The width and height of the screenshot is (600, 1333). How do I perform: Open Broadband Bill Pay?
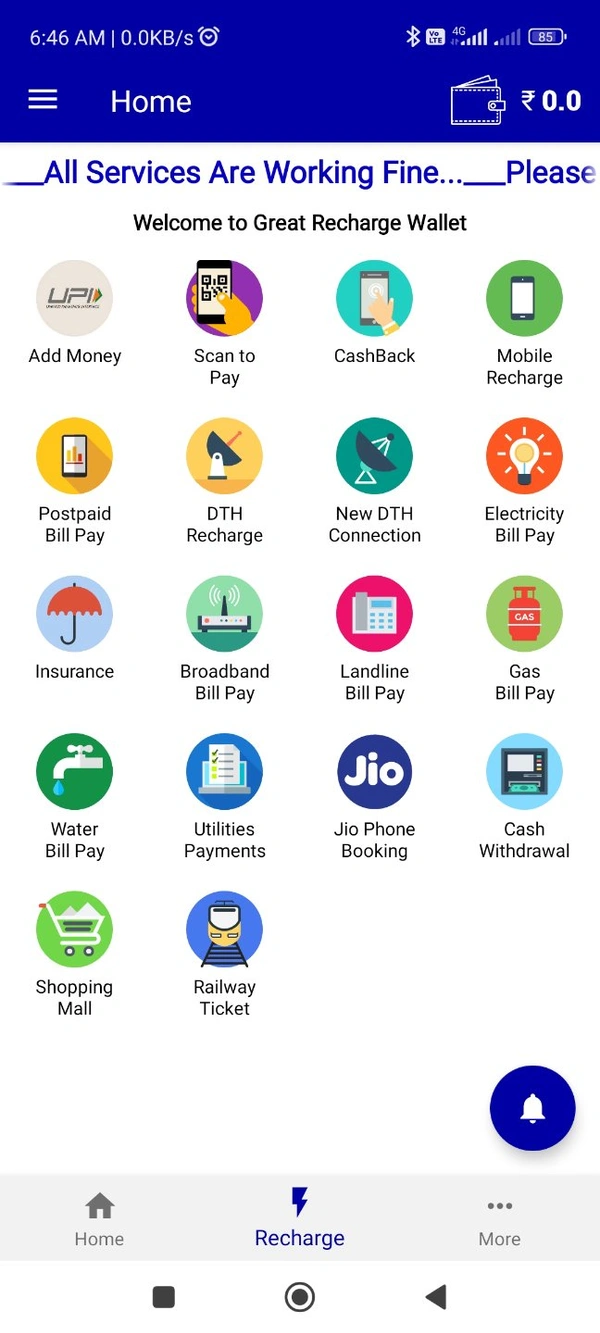pyautogui.click(x=225, y=614)
